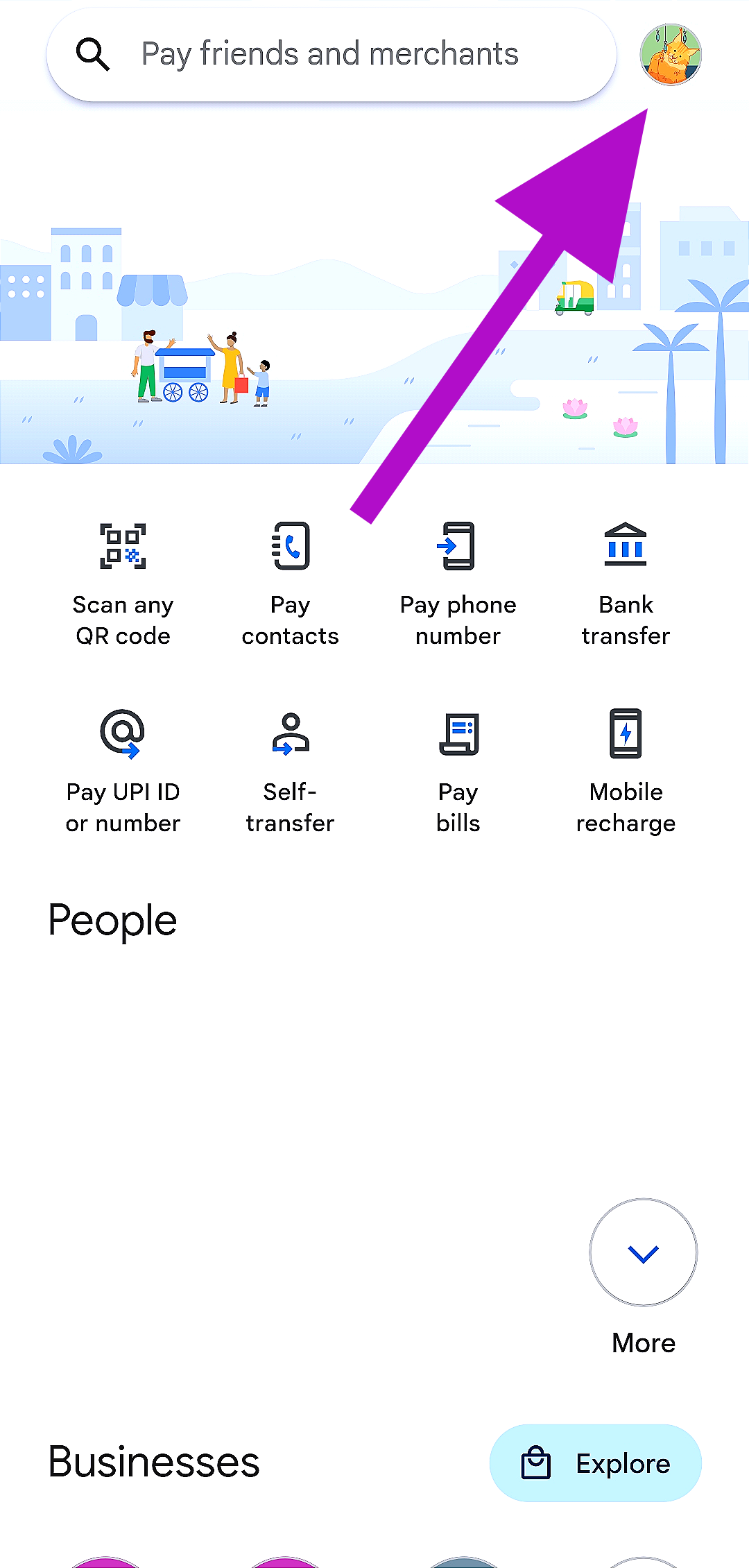Start a Bank transfer
The height and width of the screenshot is (1568, 749).
626,583
